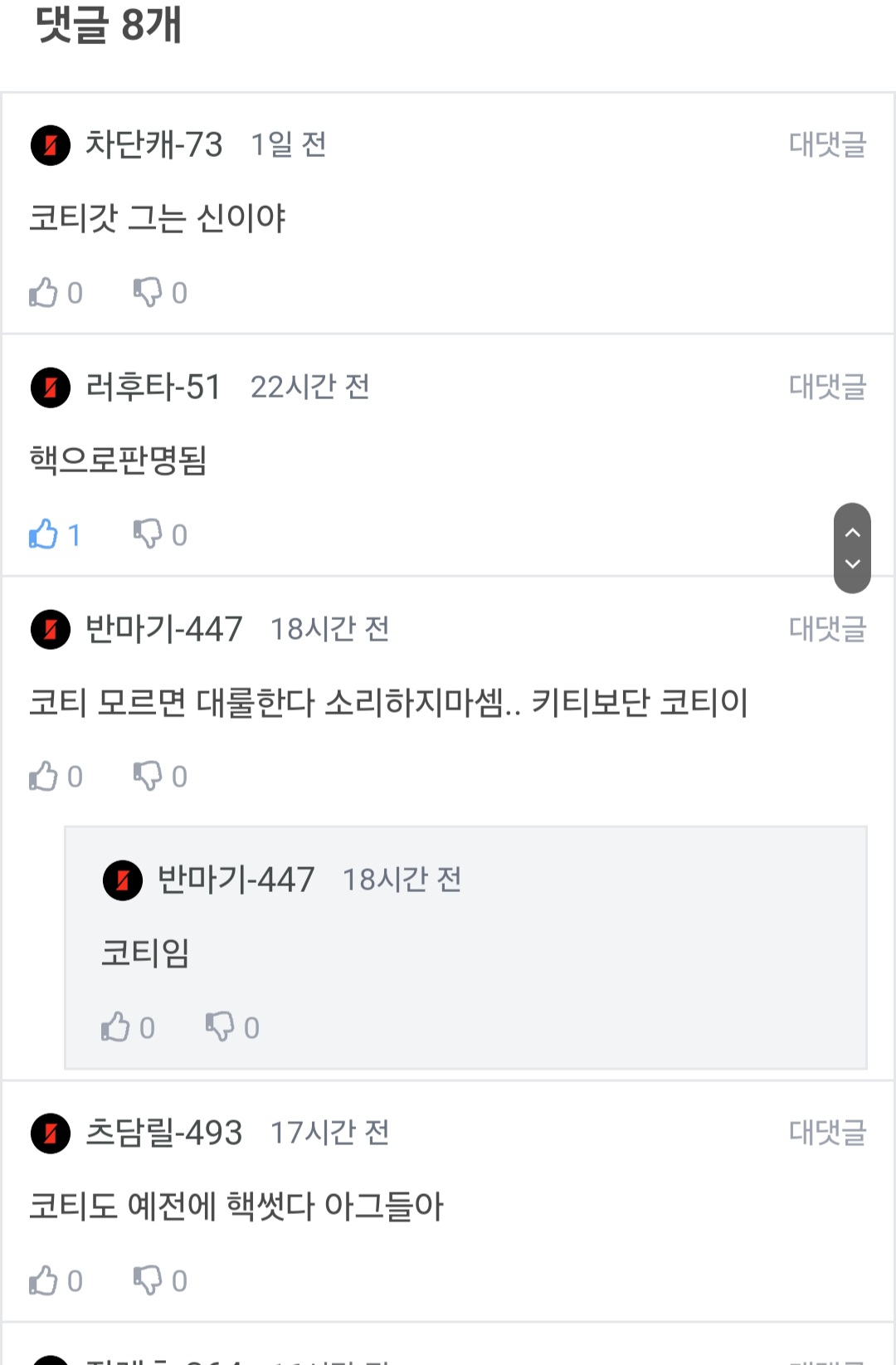Like the comment by 차단캐-73

44,292
